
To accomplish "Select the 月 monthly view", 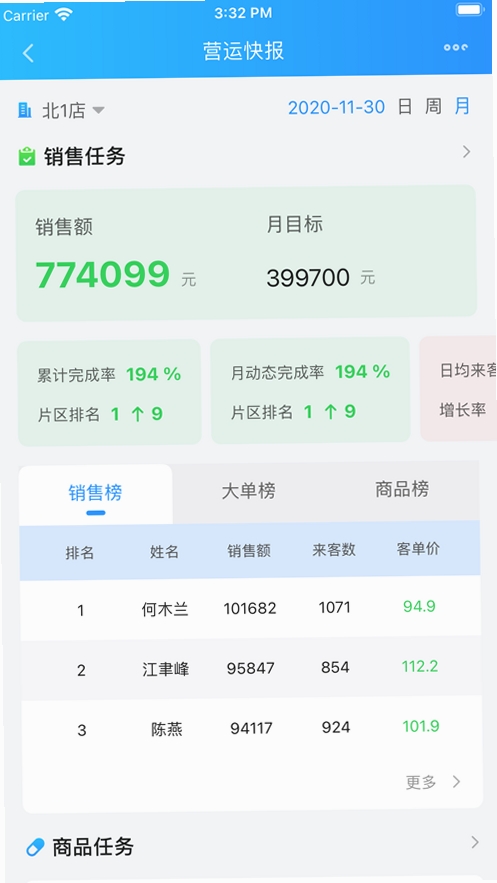I will click(x=462, y=105).
